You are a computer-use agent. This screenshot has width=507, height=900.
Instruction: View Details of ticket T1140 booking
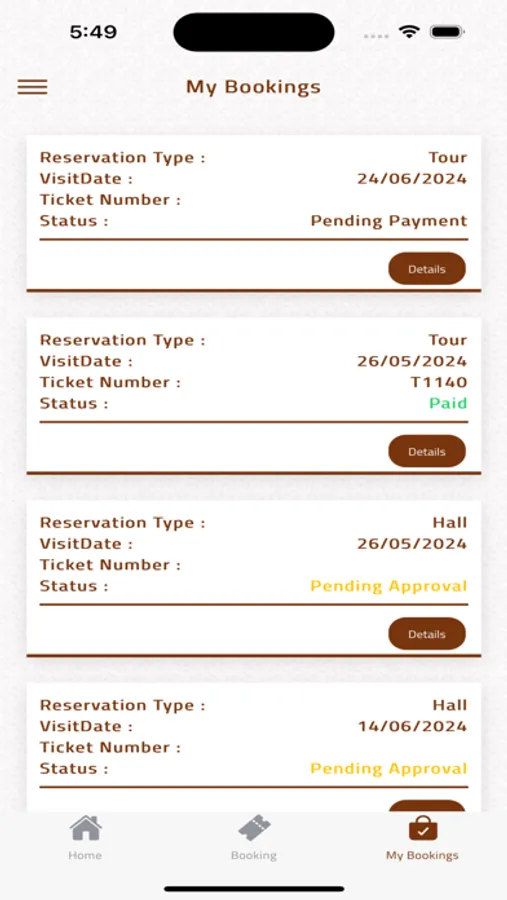pyautogui.click(x=427, y=451)
